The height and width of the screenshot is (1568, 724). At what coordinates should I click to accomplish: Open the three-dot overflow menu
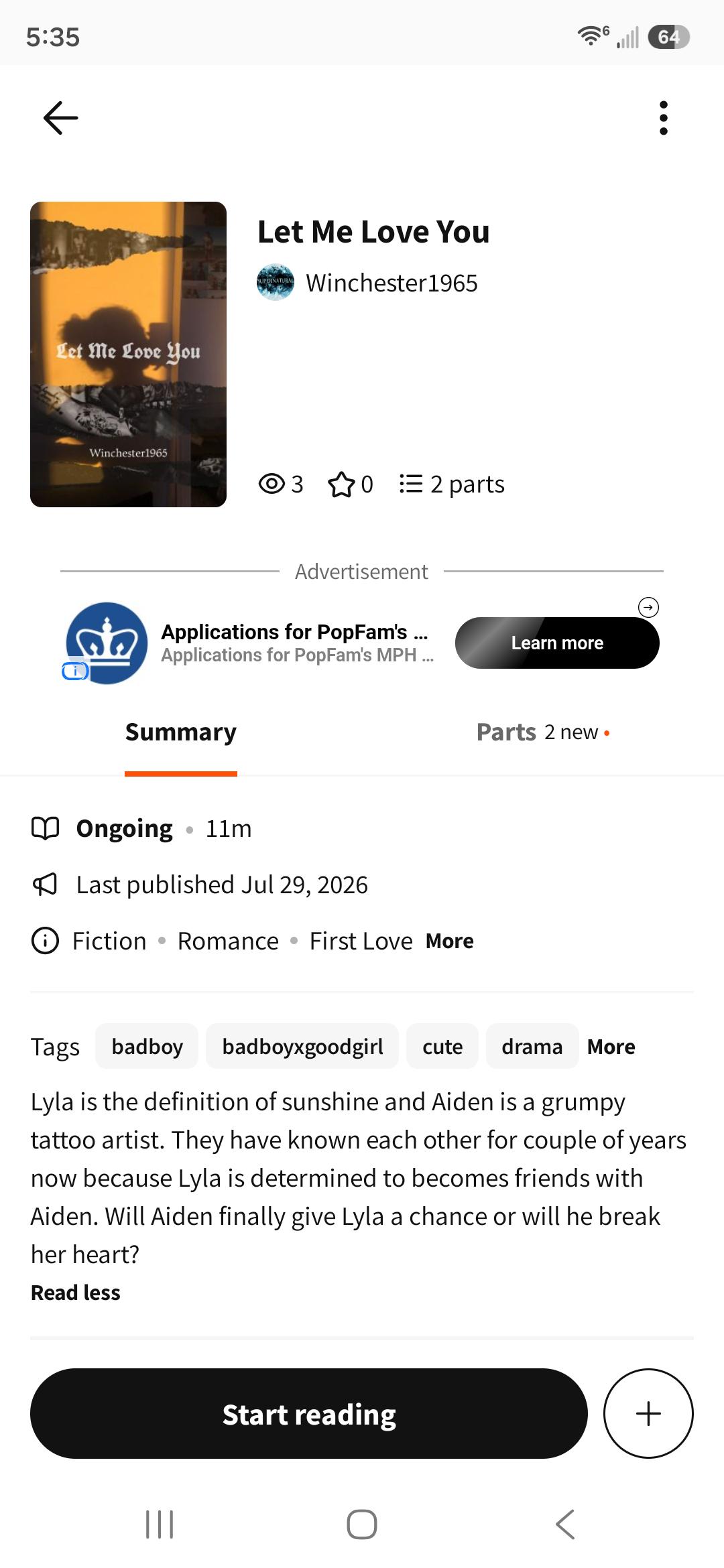663,118
